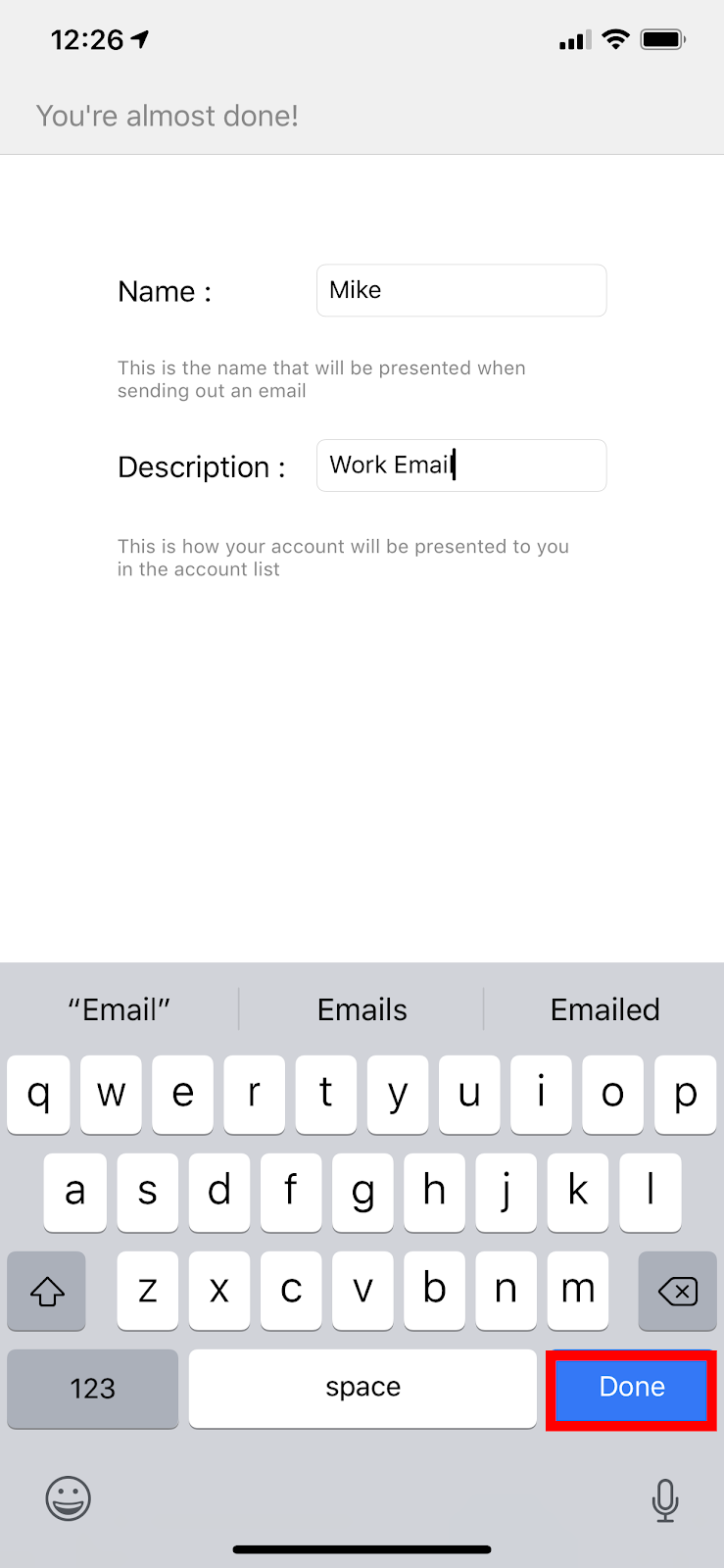This screenshot has width=724, height=1568.
Task: Tap the backspace key
Action: (x=677, y=1291)
